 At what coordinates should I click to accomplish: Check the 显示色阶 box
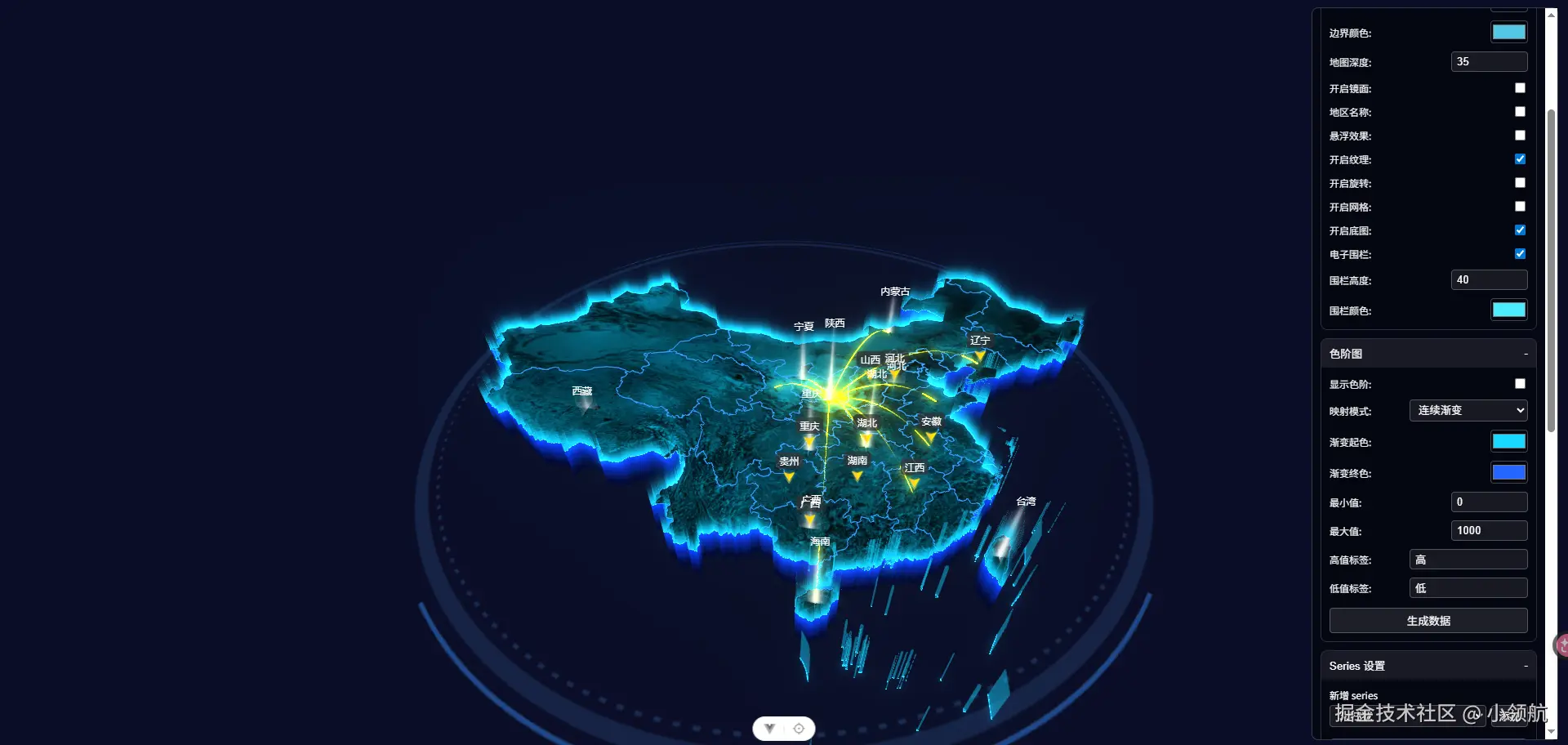[x=1520, y=384]
